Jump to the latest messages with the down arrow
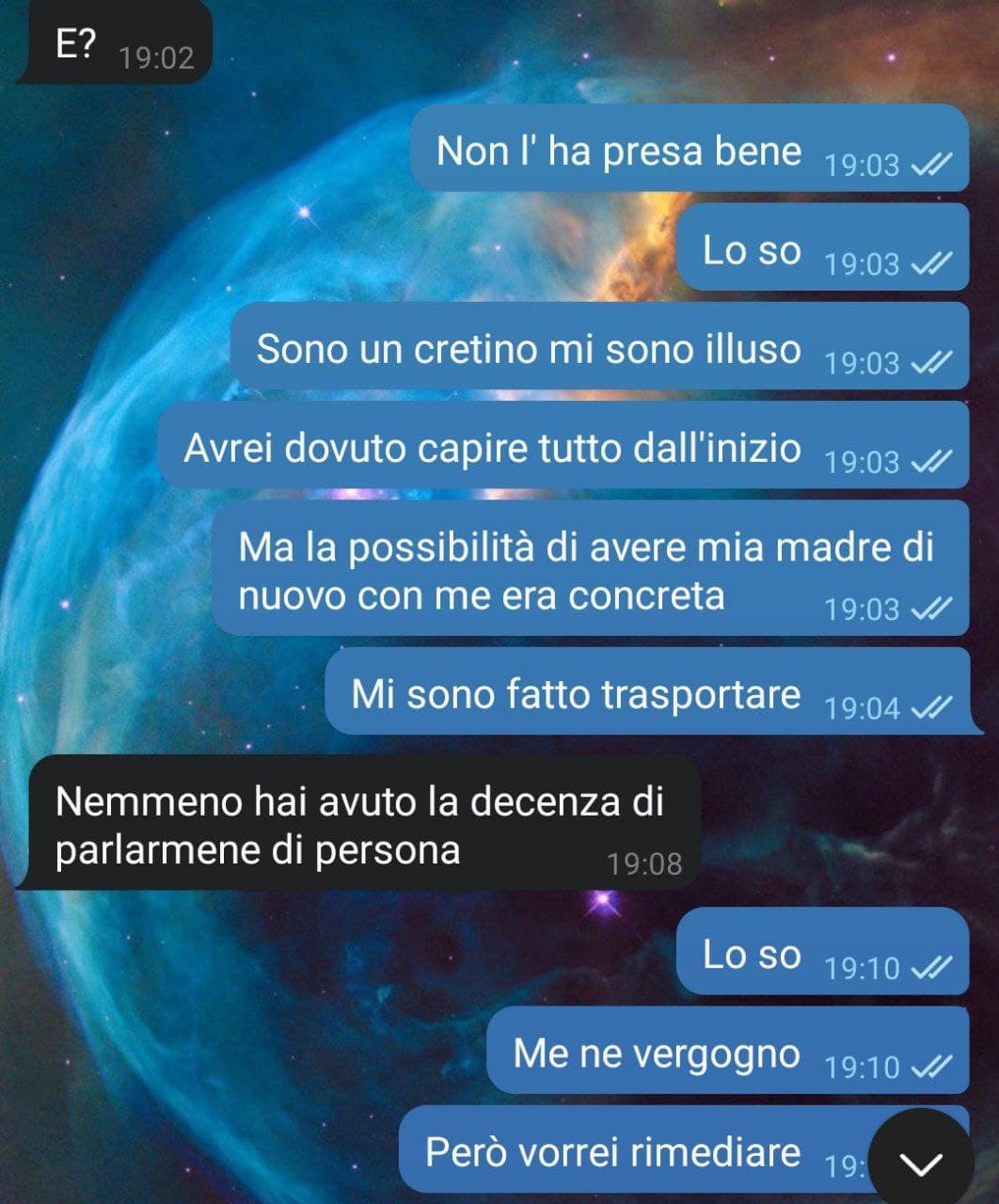 coord(921,1163)
